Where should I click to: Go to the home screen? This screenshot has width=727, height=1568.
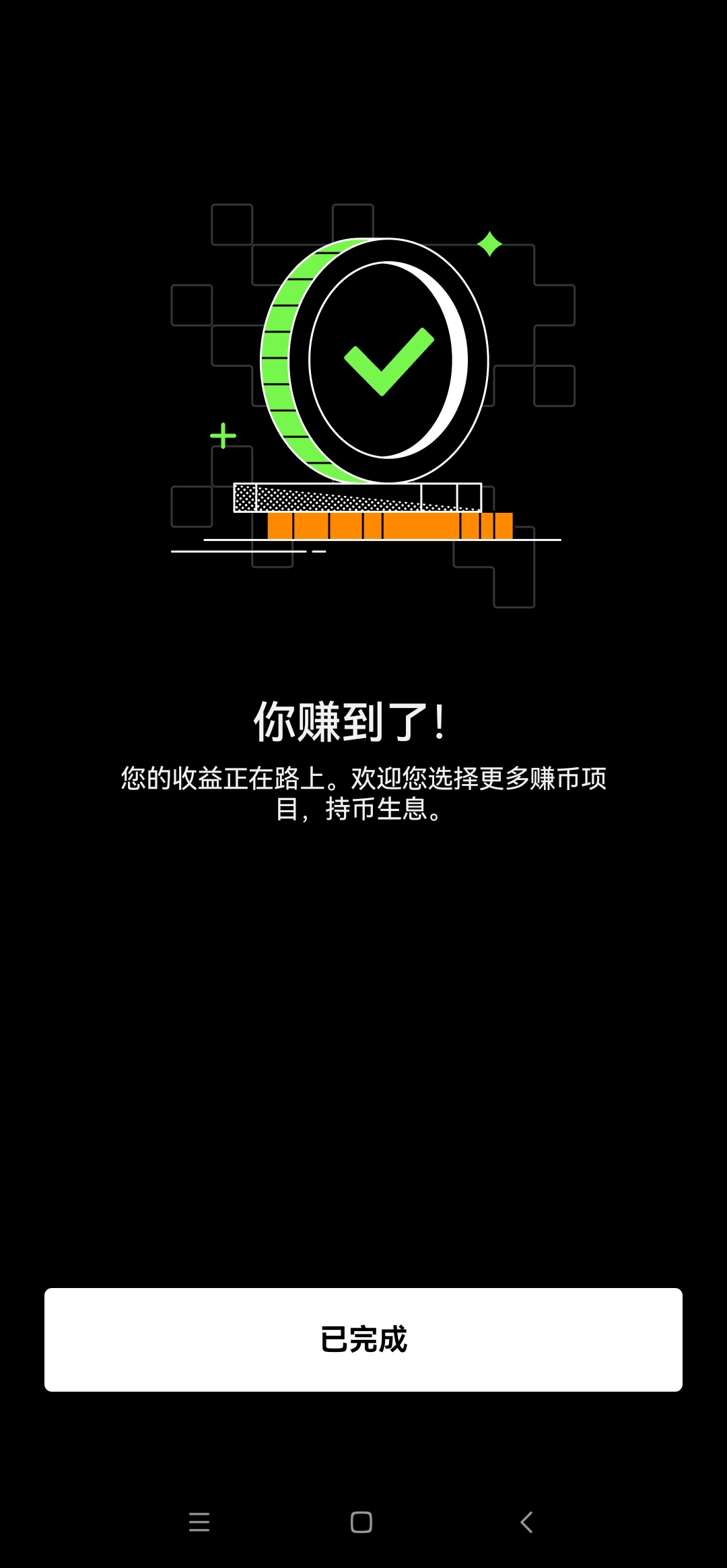(x=361, y=1522)
